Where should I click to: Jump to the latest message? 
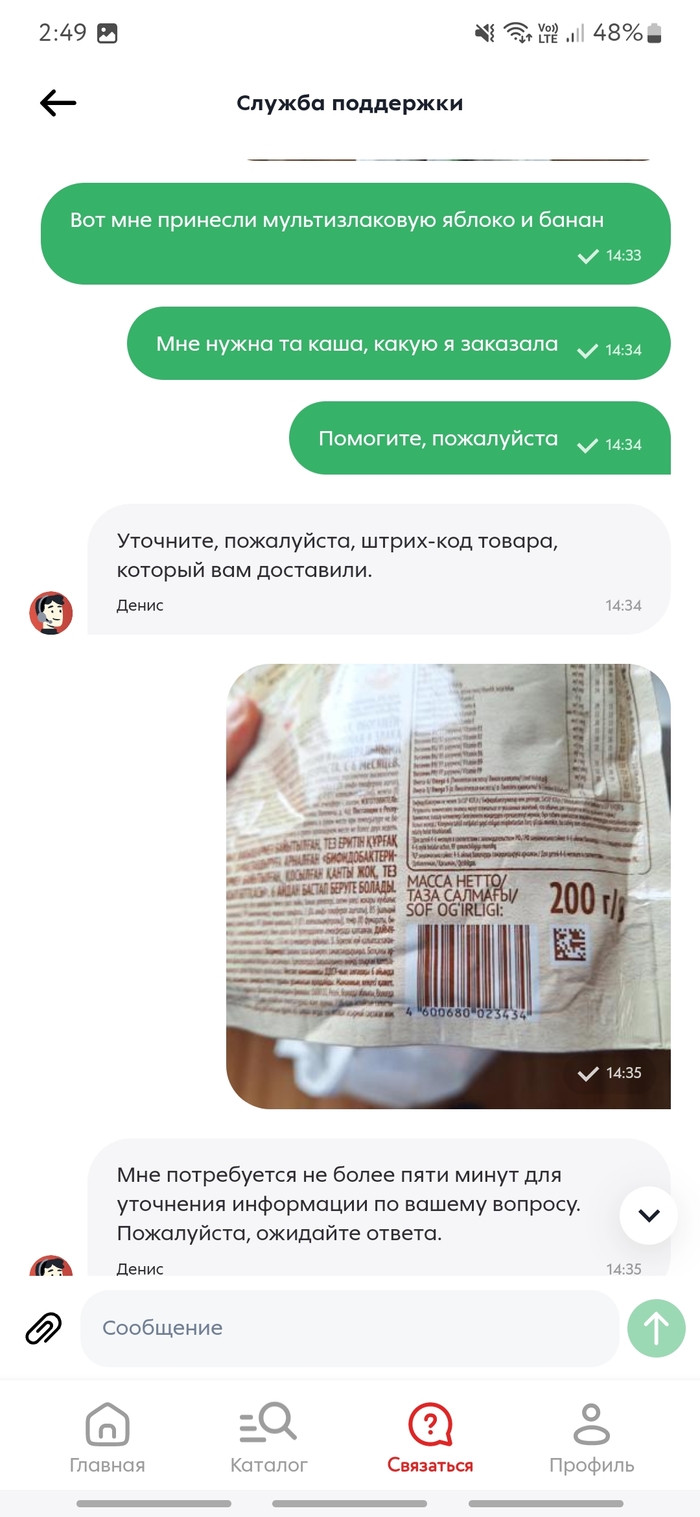coord(649,1215)
